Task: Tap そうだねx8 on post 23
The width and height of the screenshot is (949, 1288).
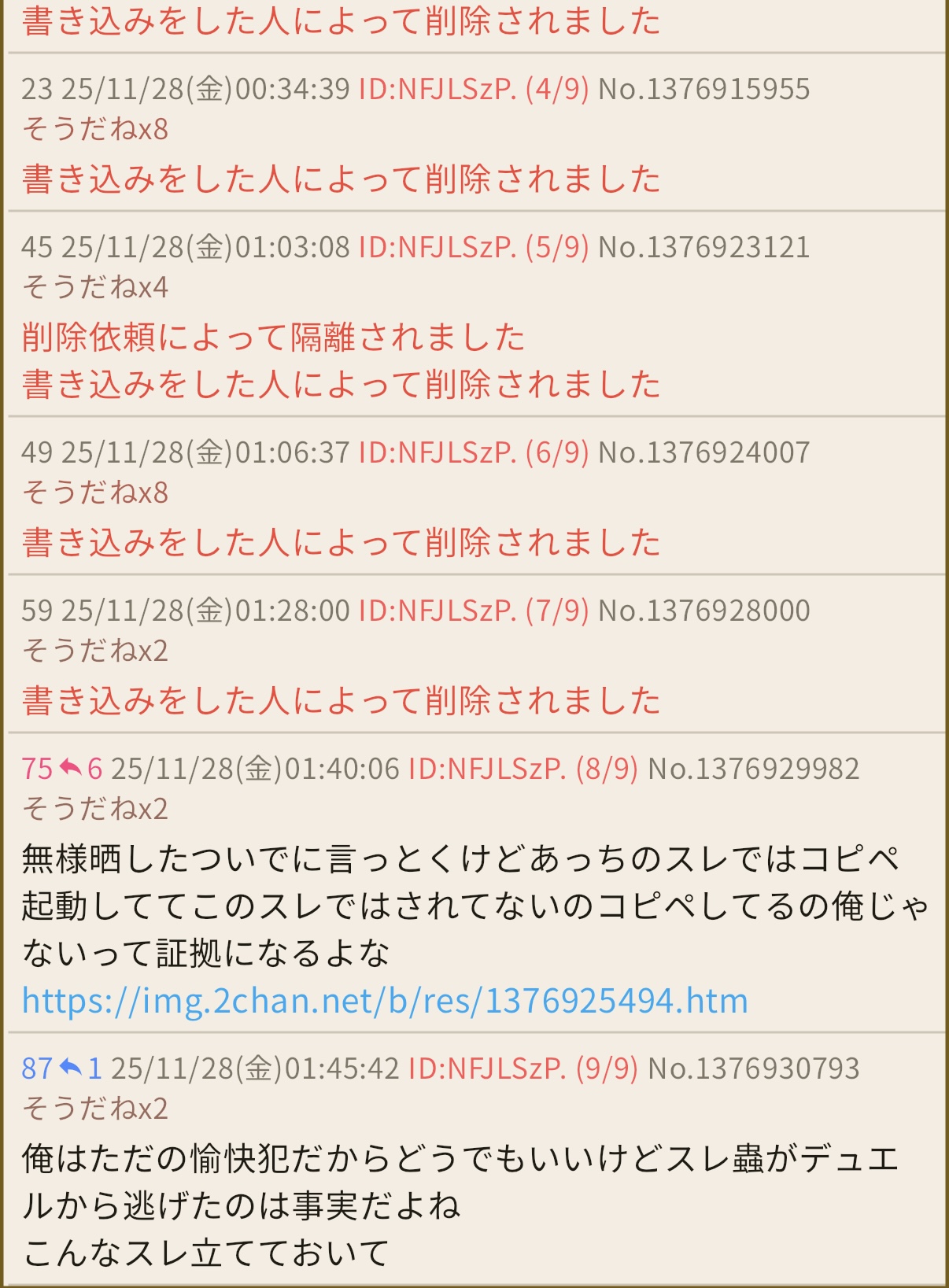Action: 95,129
